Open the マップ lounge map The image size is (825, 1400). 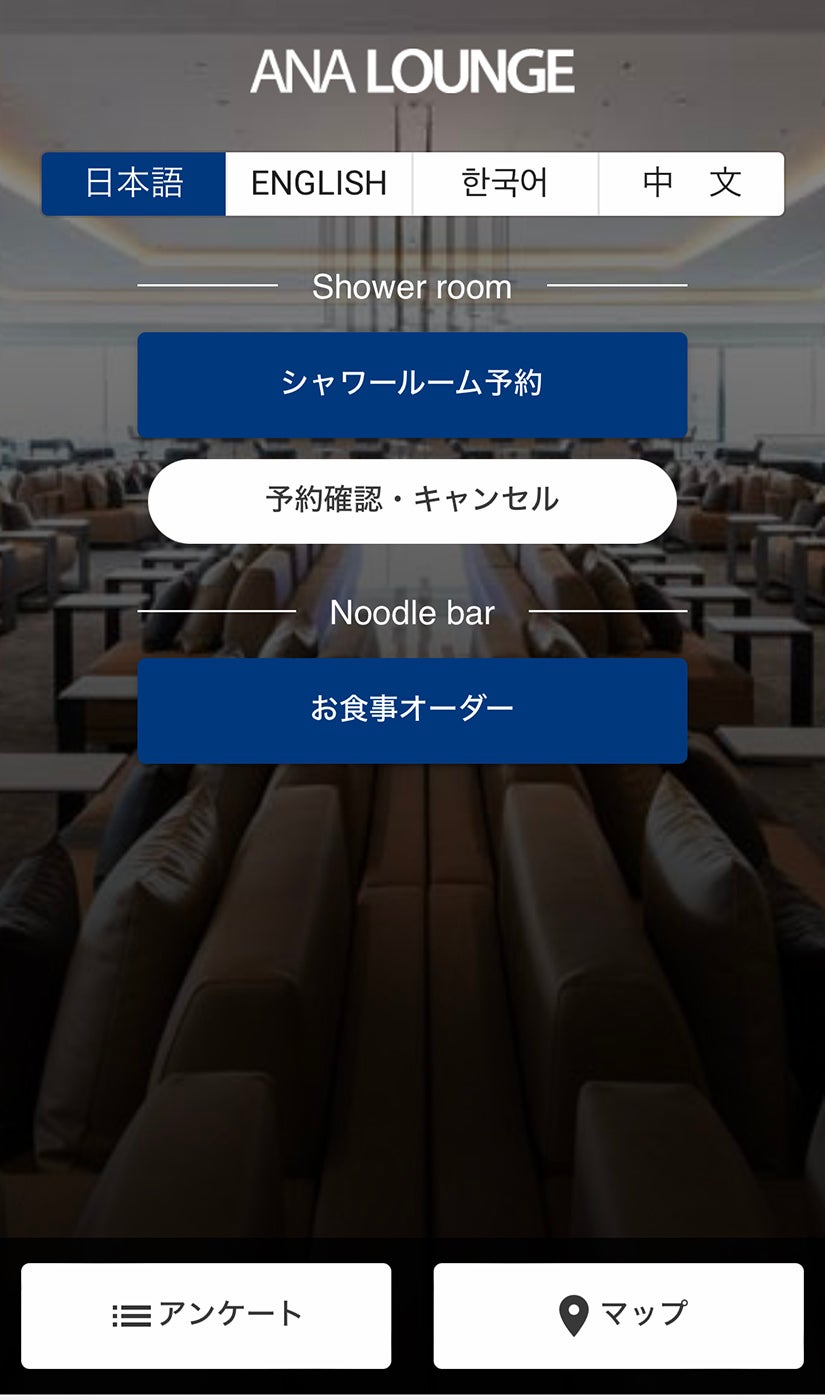pos(618,1315)
